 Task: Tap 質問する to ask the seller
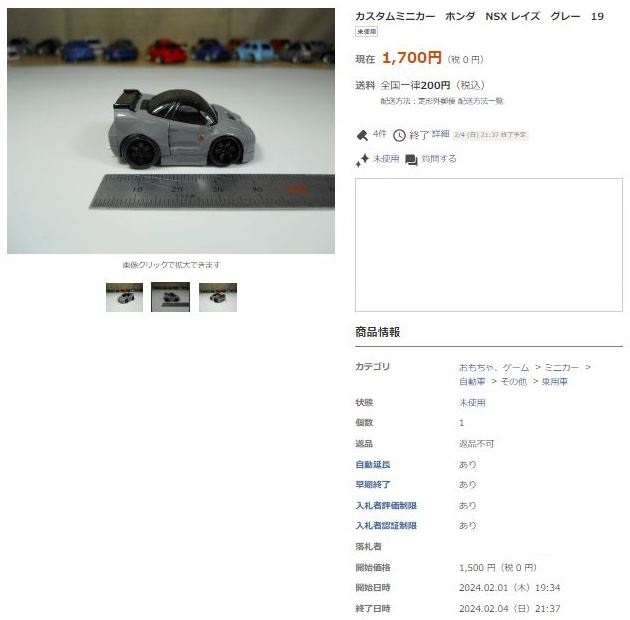438,159
